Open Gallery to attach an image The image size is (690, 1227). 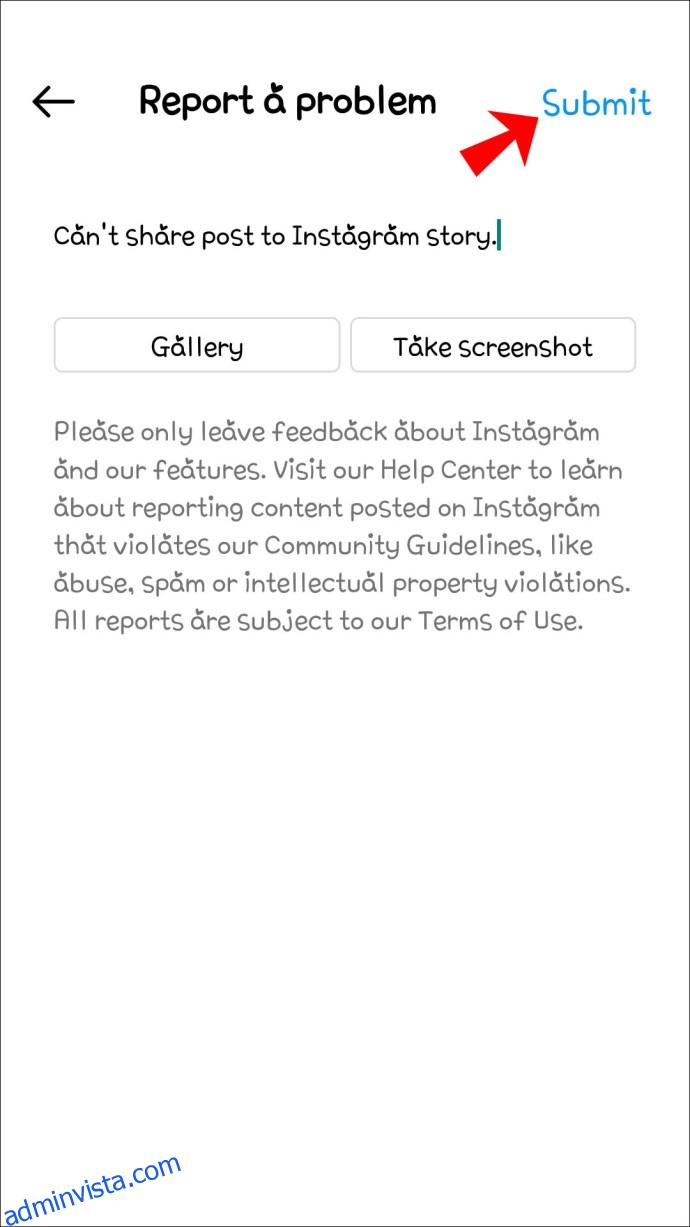click(x=197, y=346)
